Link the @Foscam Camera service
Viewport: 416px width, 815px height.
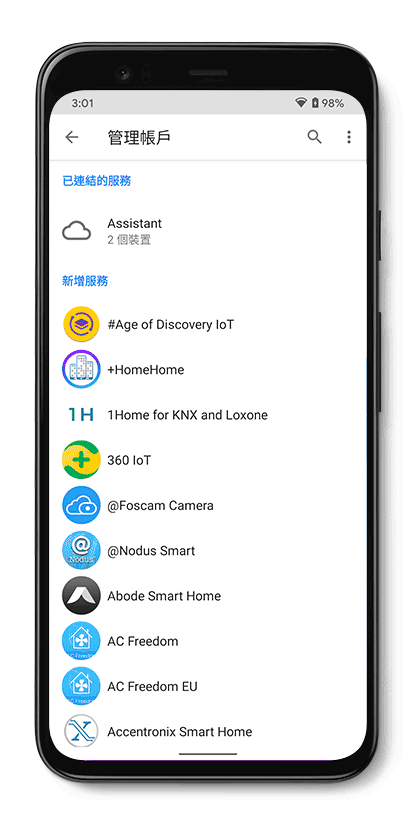[208, 505]
